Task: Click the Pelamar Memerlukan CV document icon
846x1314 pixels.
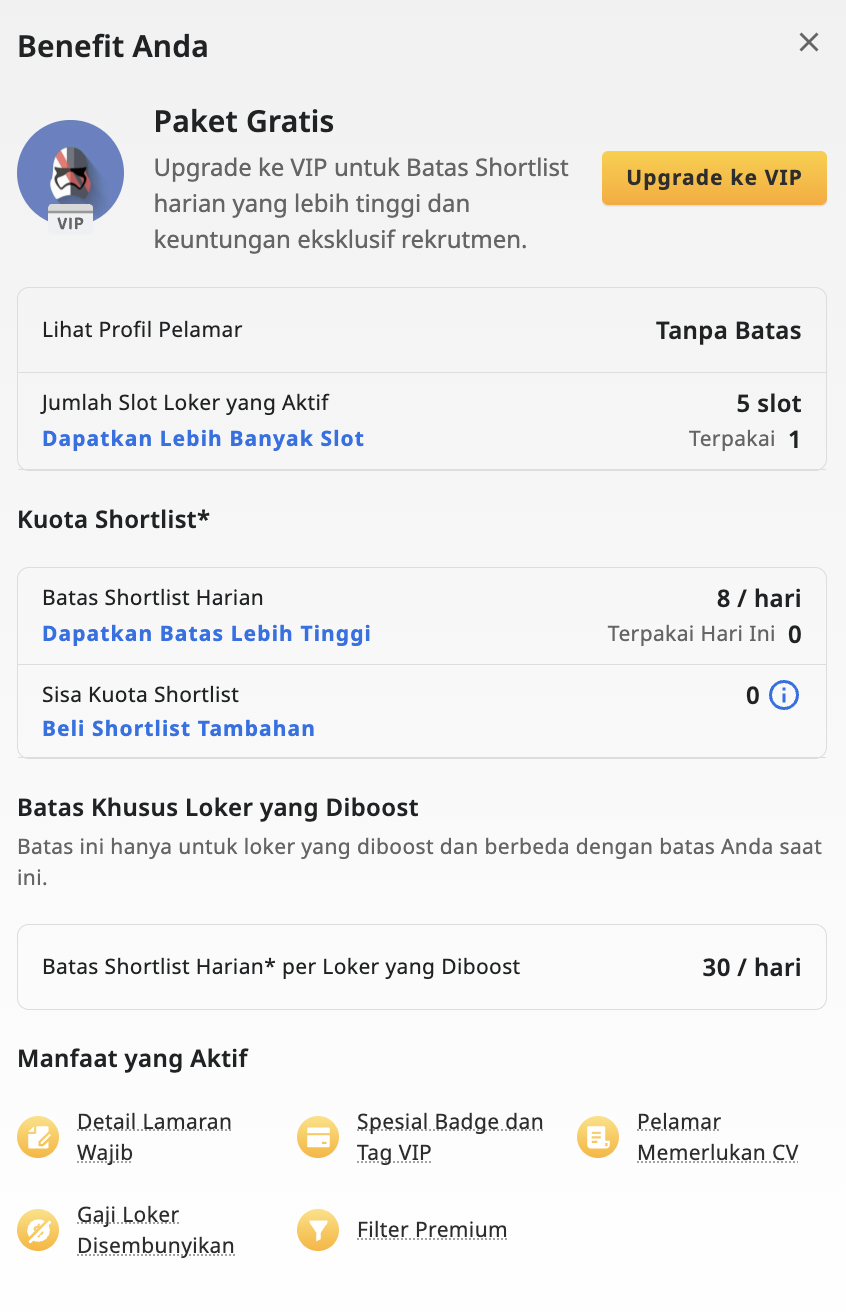Action: 597,1136
